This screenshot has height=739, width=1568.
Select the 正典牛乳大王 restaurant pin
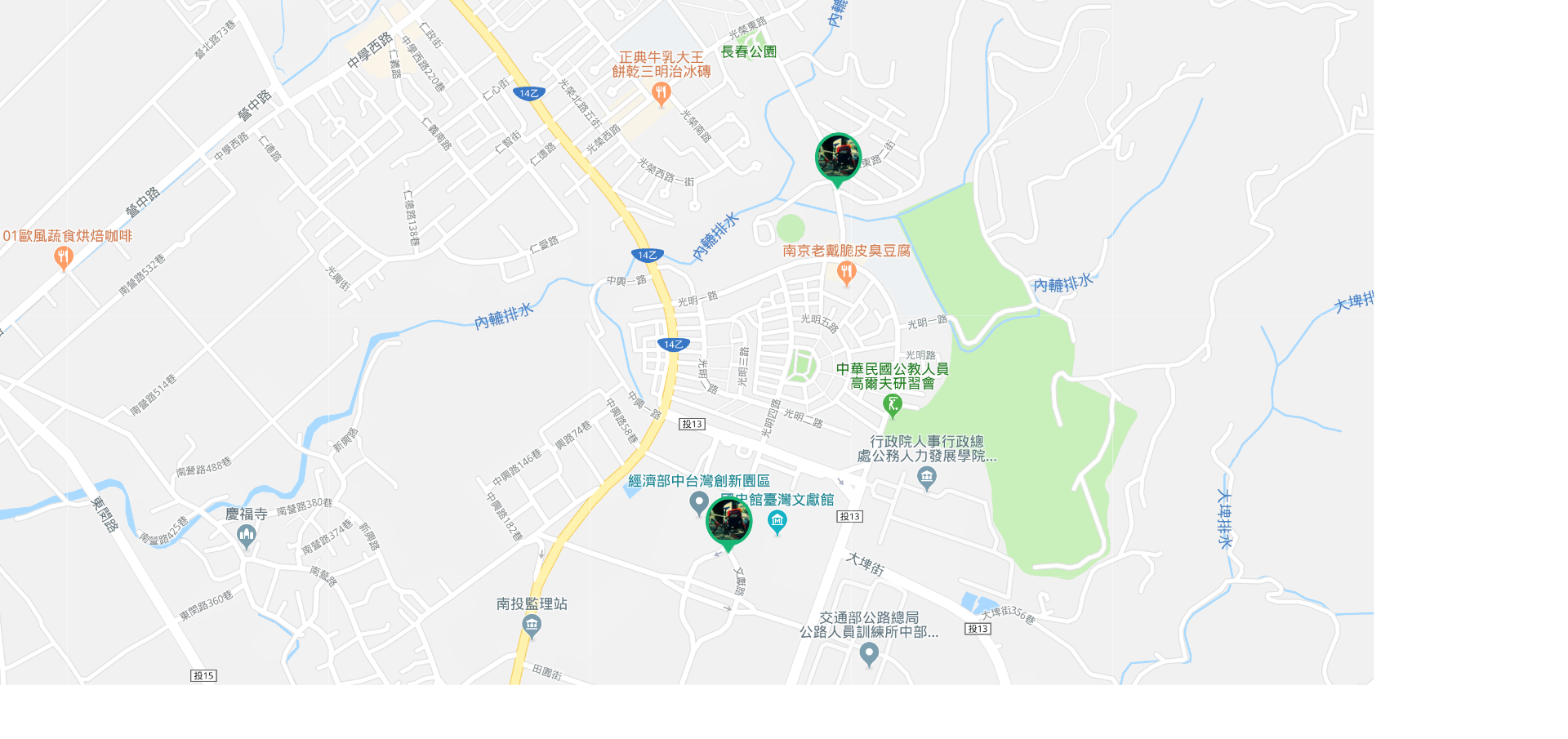(661, 94)
